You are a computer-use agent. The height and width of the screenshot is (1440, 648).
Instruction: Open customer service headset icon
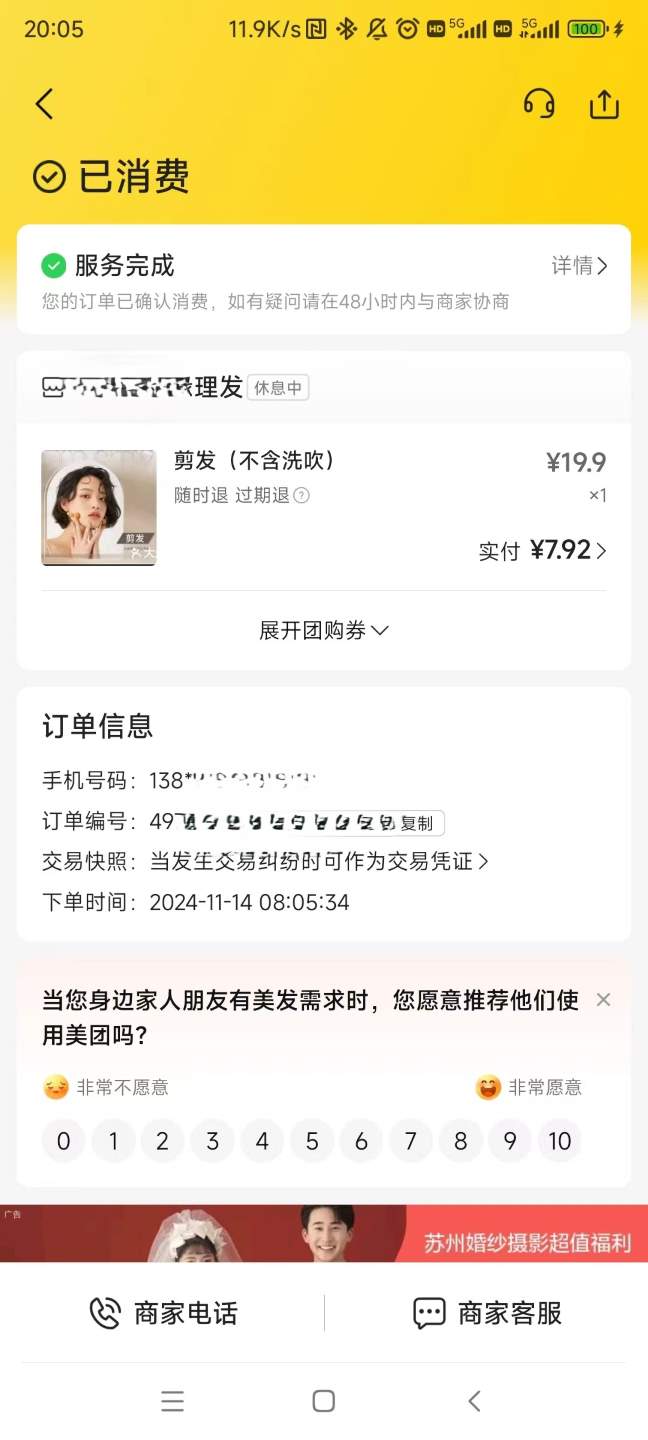[539, 104]
